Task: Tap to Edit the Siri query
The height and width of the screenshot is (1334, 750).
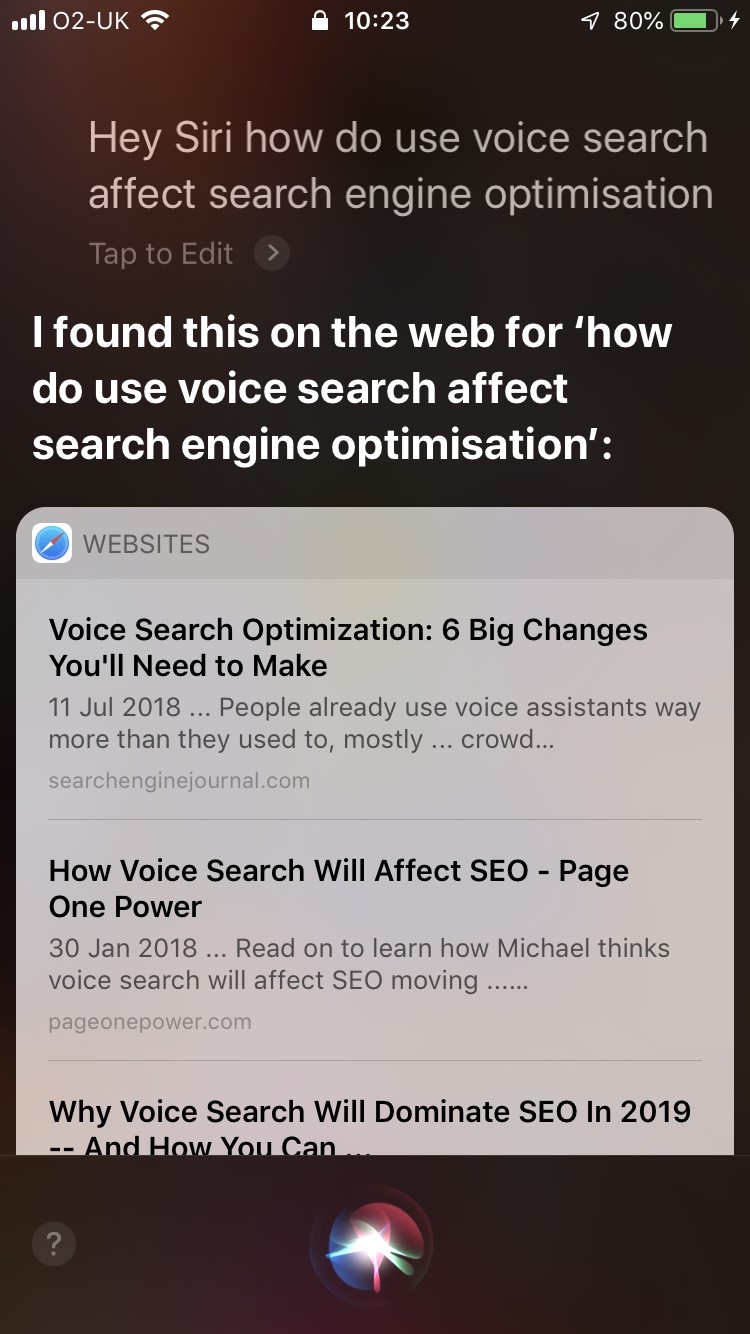Action: click(x=187, y=253)
